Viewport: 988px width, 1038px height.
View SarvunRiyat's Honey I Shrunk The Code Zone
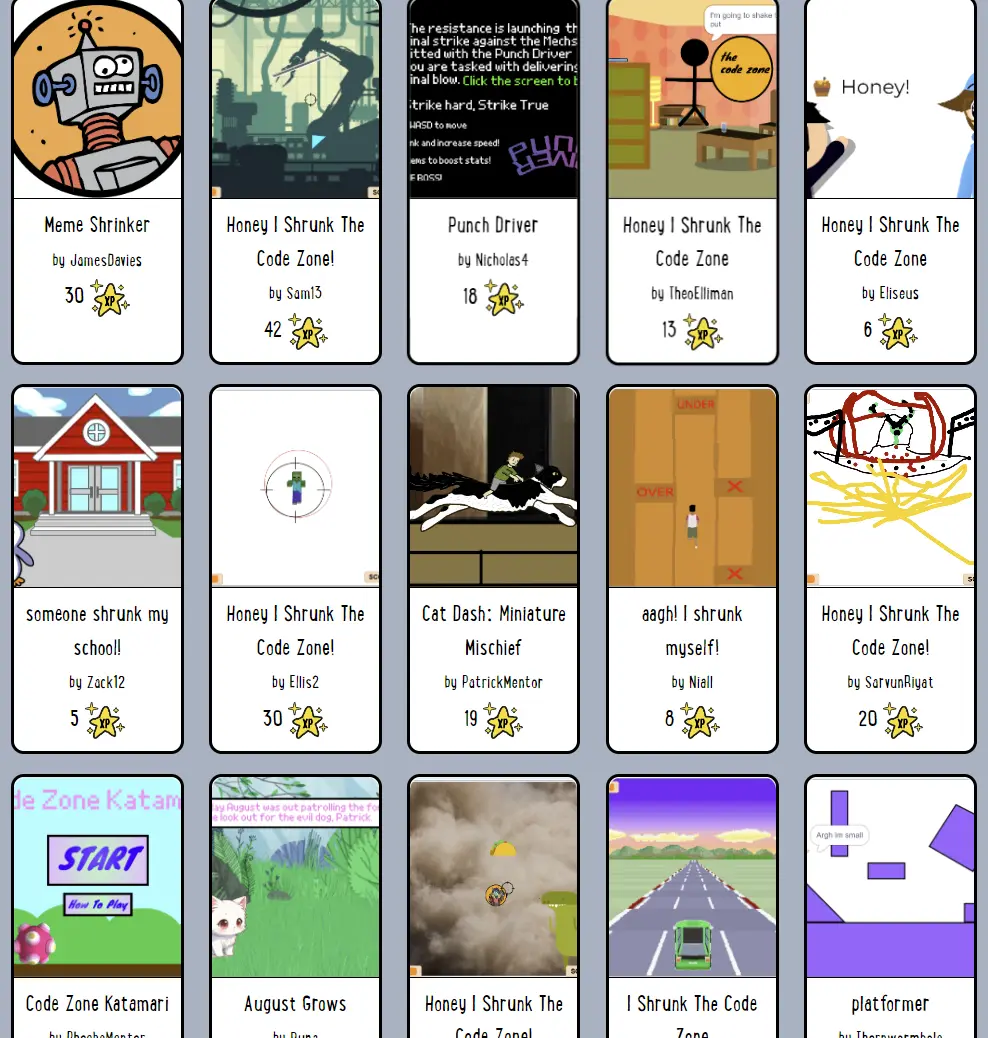(890, 487)
